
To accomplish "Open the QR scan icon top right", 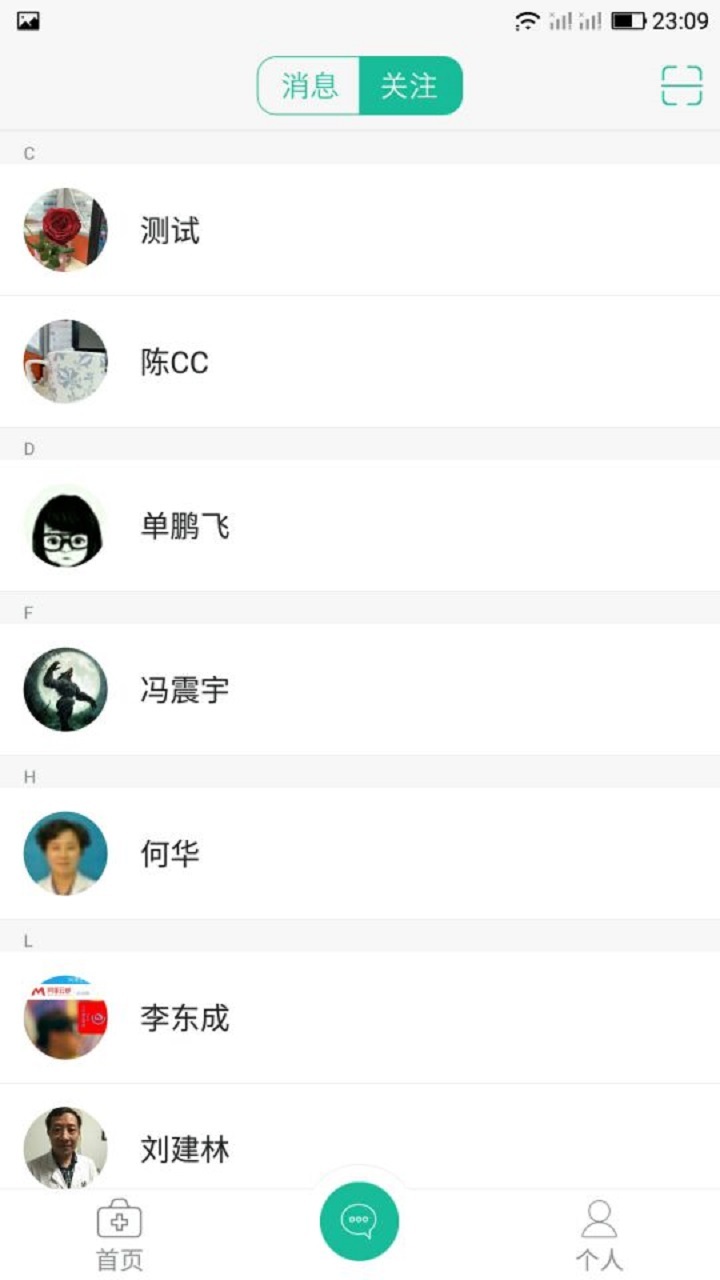I will click(682, 86).
